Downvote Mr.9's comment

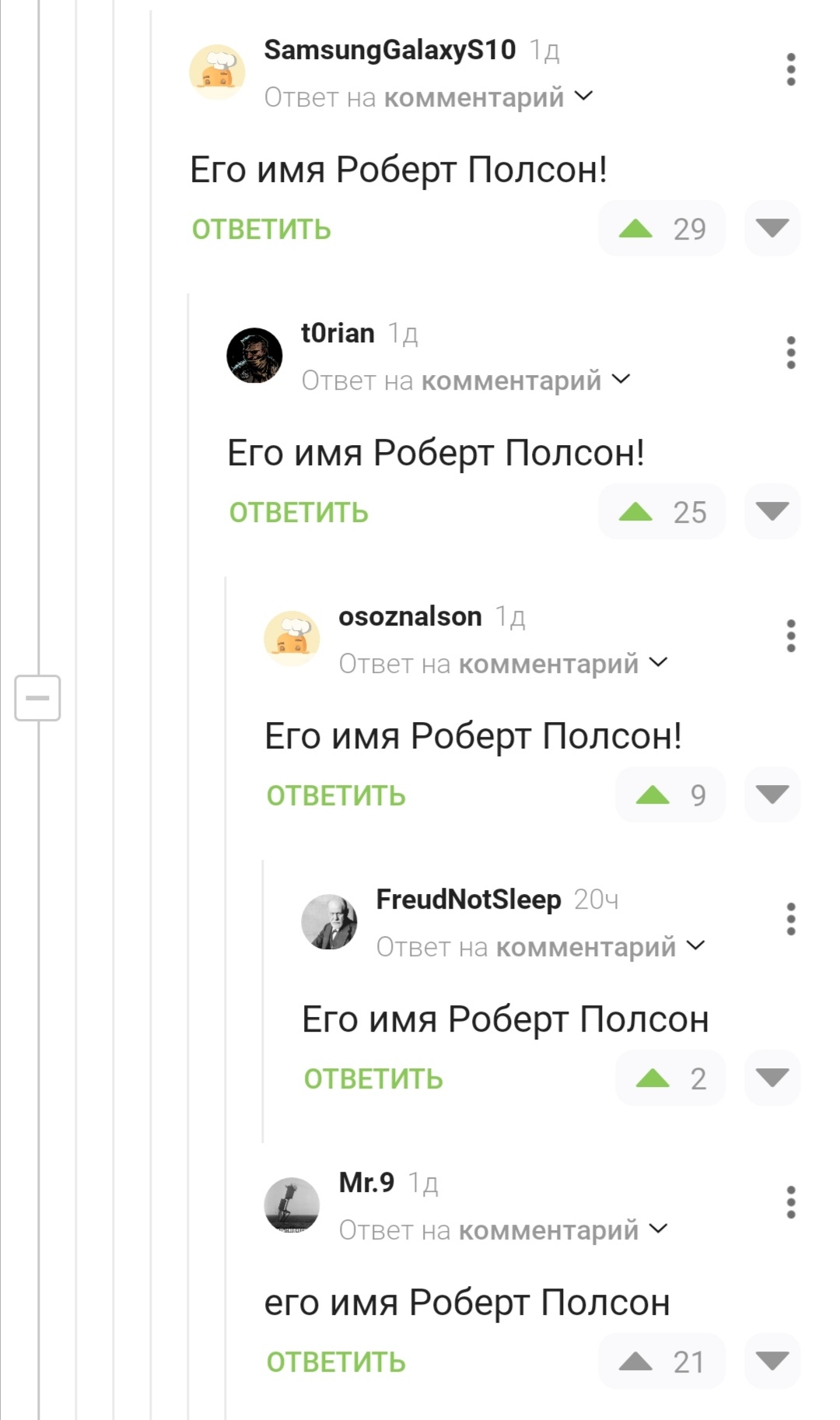[772, 1361]
